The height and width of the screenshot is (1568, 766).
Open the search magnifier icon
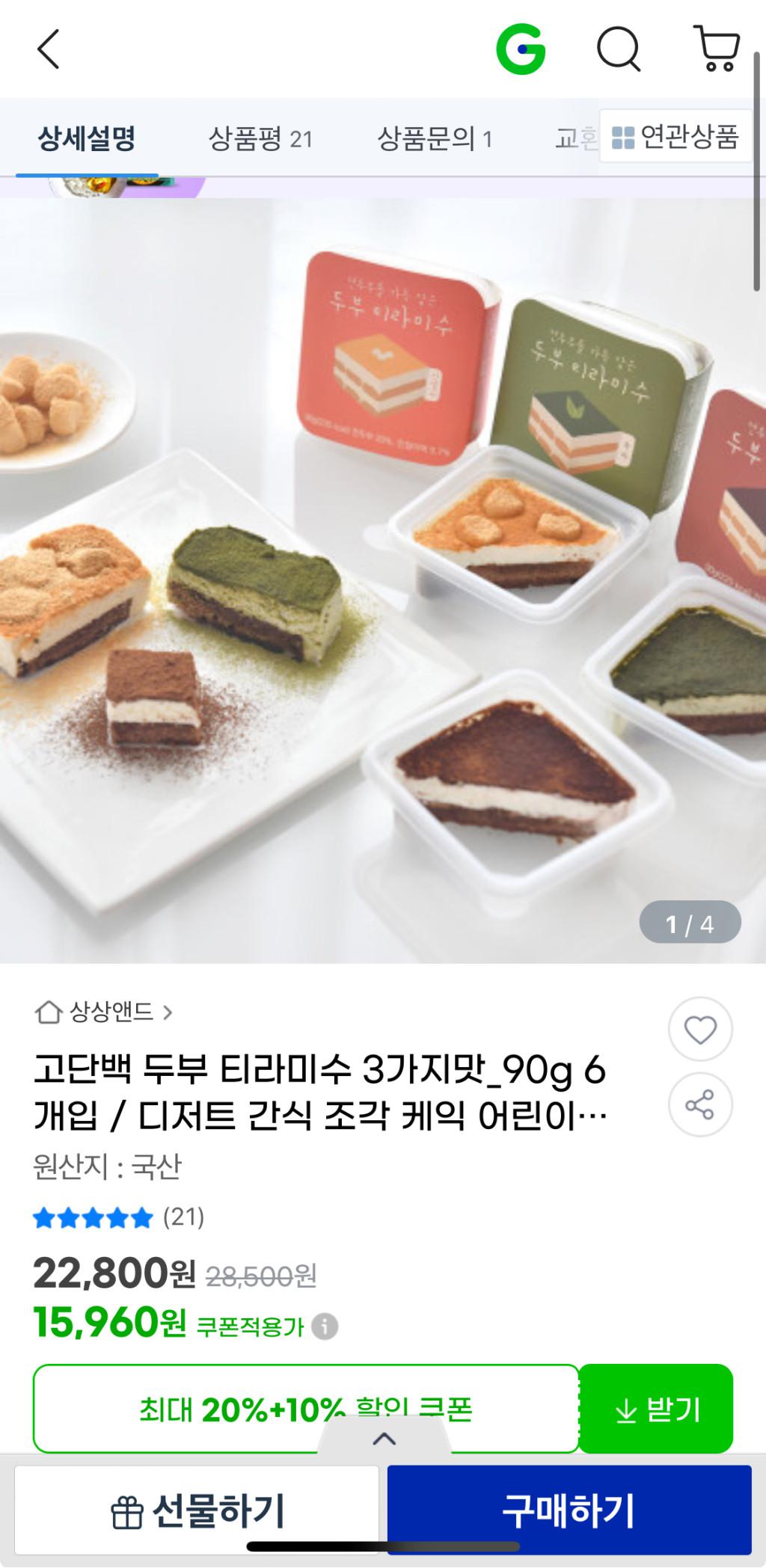619,50
